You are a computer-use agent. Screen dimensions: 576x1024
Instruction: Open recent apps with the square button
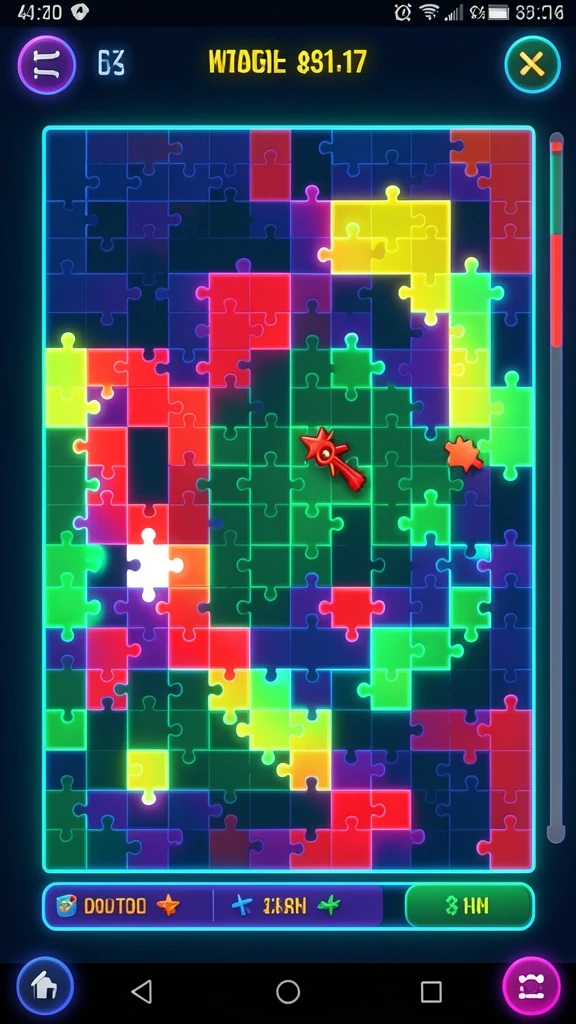tap(431, 991)
